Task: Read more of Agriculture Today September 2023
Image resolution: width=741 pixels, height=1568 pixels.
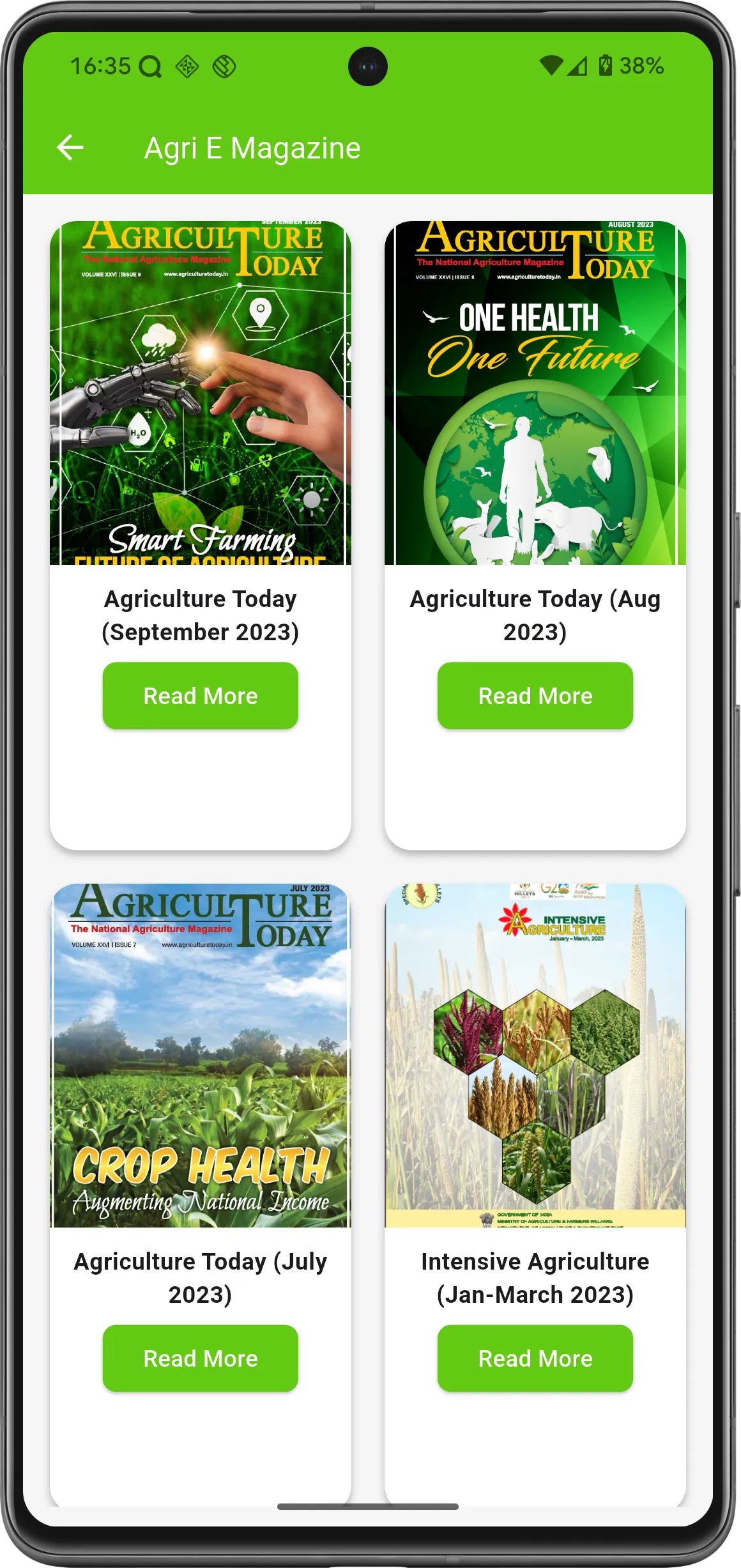Action: [x=200, y=696]
